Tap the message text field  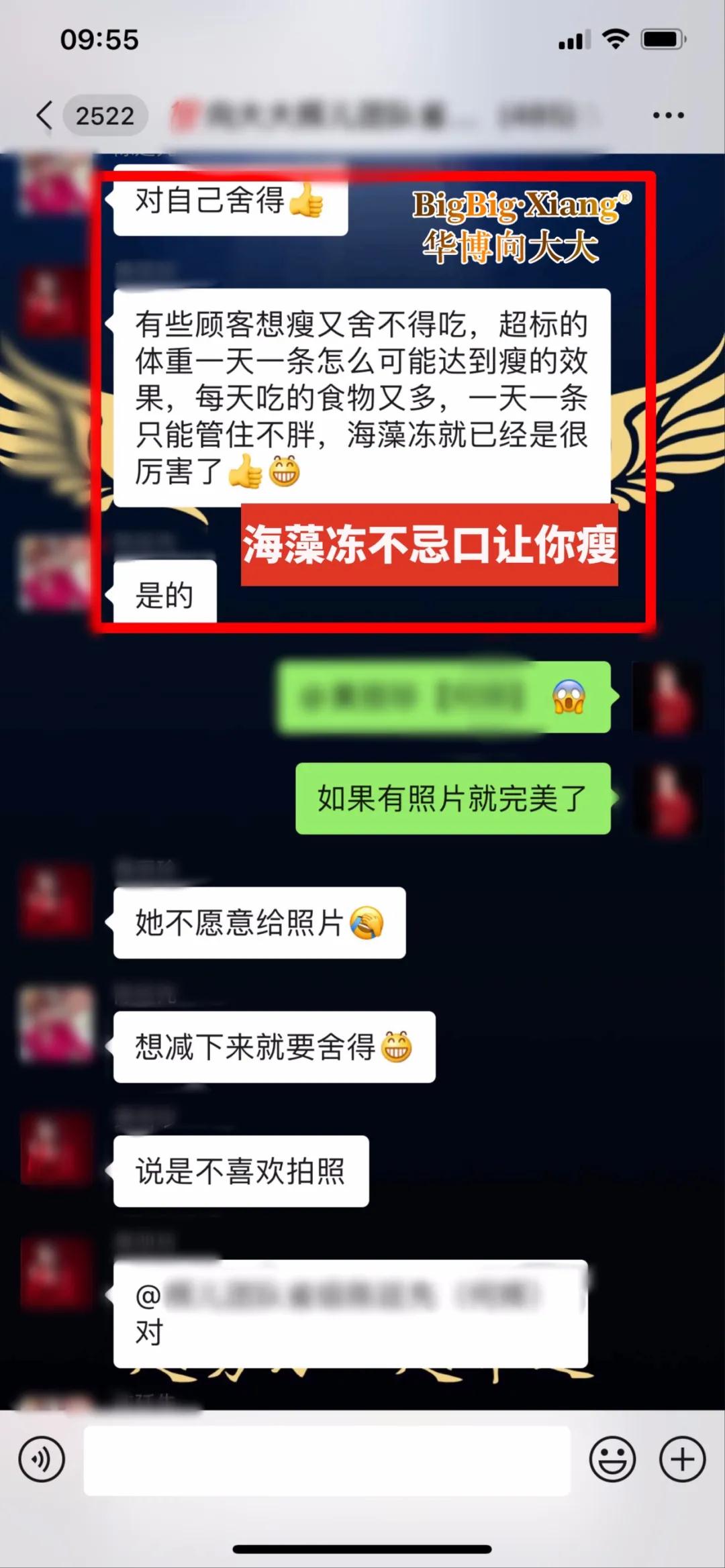pyautogui.click(x=326, y=1460)
